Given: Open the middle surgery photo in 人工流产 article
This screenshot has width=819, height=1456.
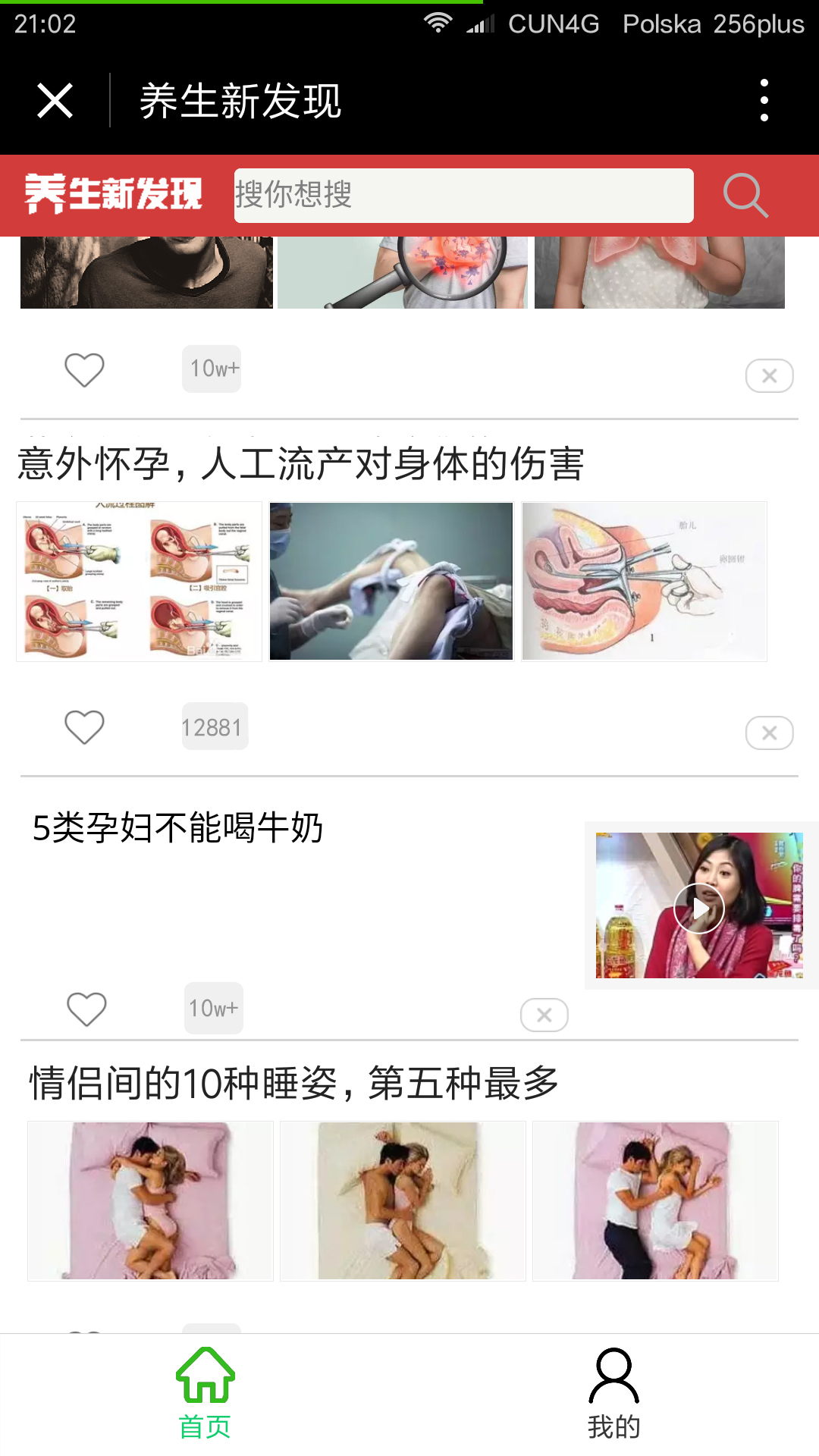Looking at the screenshot, I should point(391,582).
